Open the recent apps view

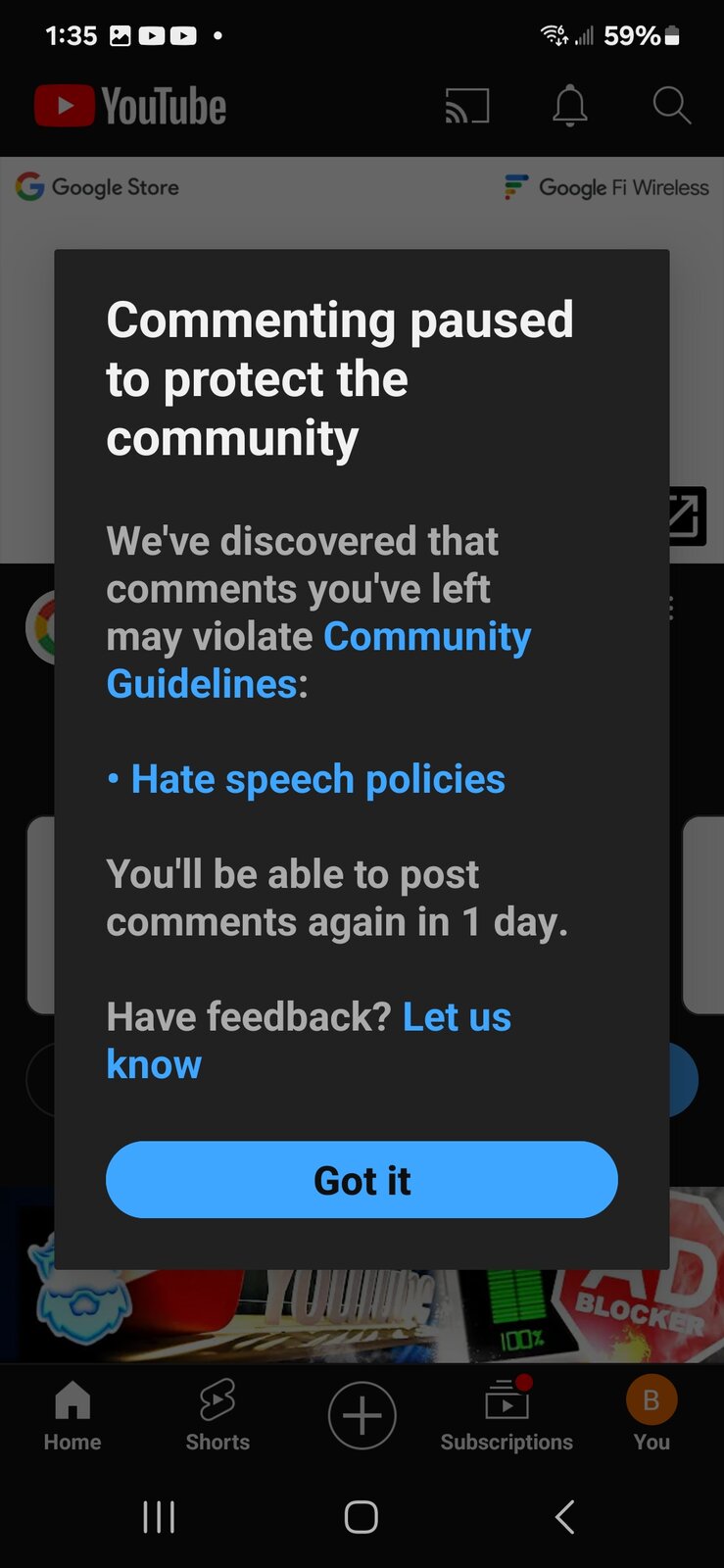coord(159,1517)
